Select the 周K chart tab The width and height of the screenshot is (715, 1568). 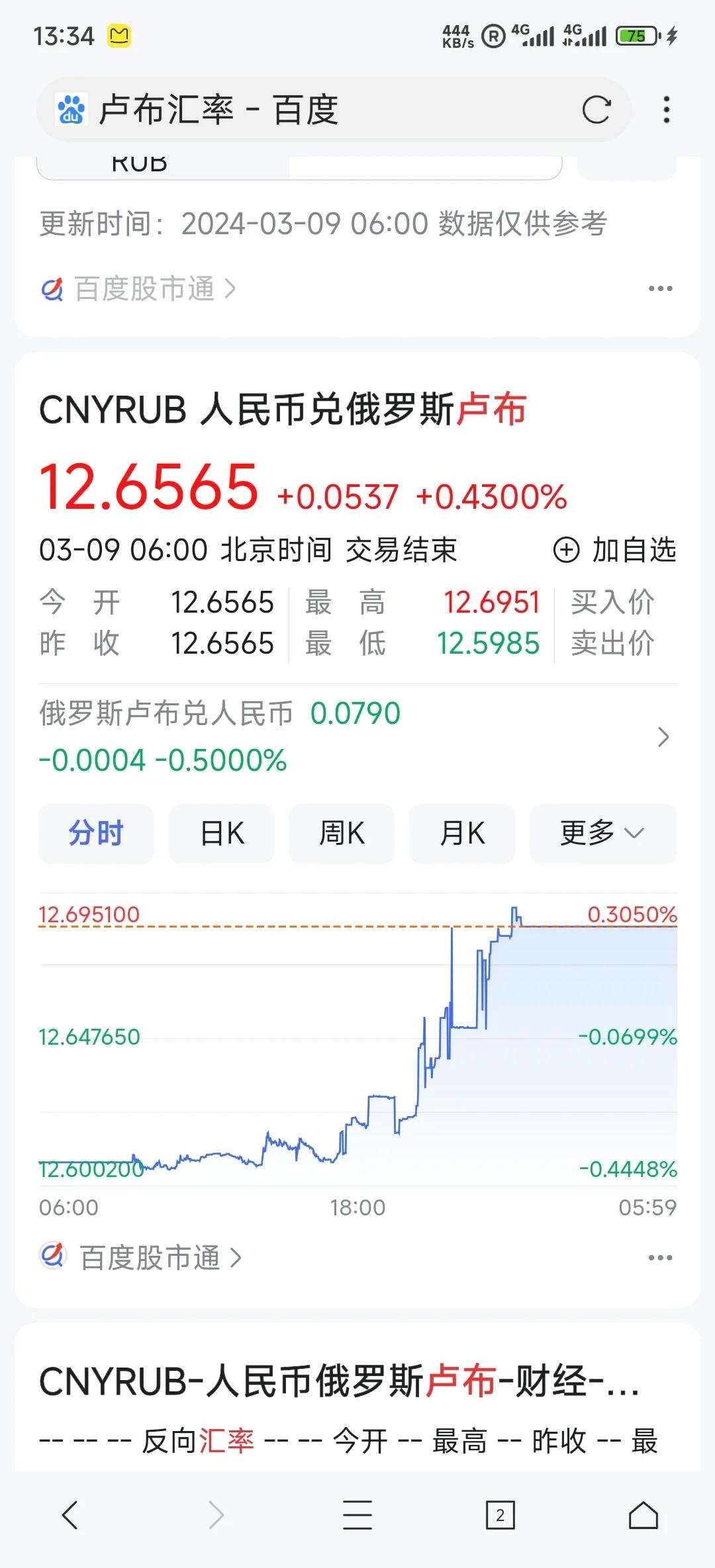click(x=341, y=834)
